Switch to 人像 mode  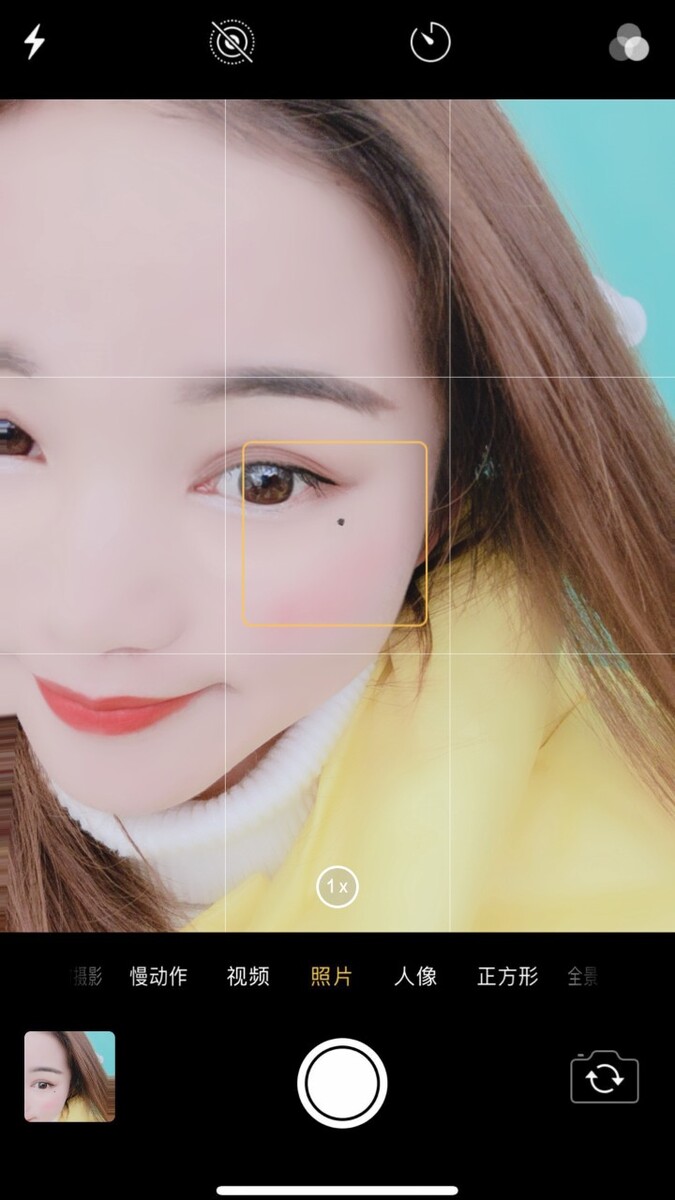(x=415, y=977)
